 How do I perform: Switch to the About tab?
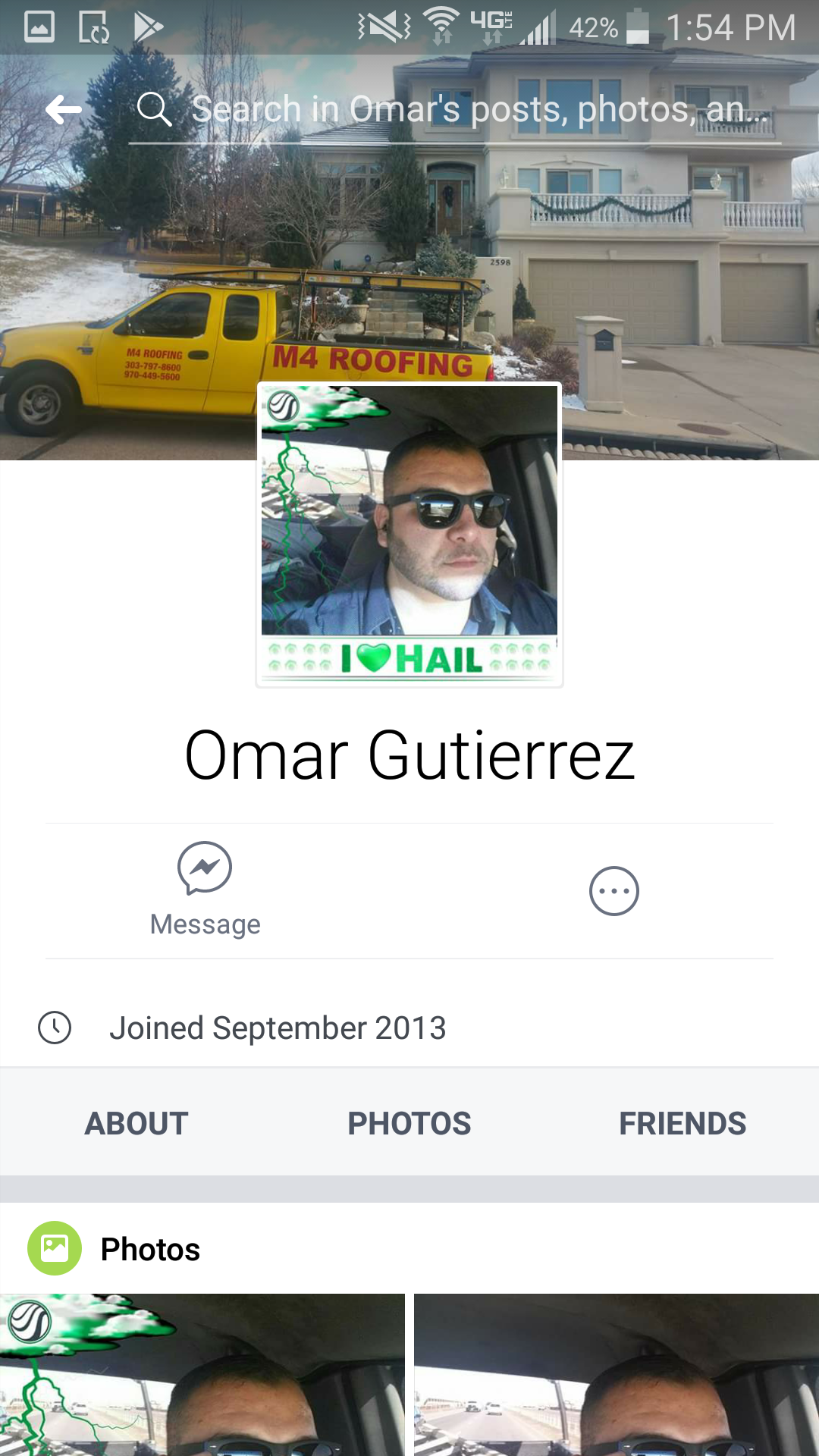[136, 1123]
